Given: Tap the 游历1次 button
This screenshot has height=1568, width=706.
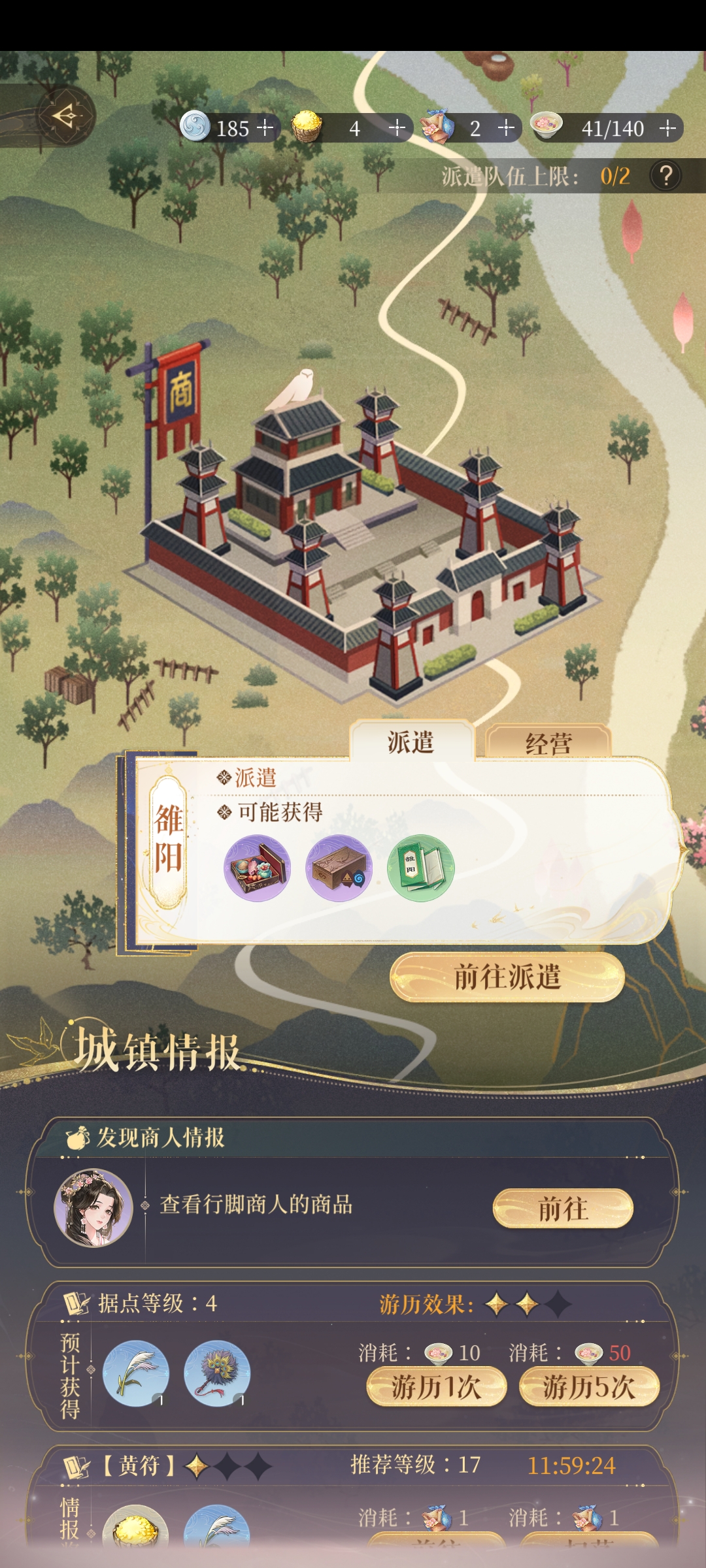Looking at the screenshot, I should pyautogui.click(x=436, y=1386).
